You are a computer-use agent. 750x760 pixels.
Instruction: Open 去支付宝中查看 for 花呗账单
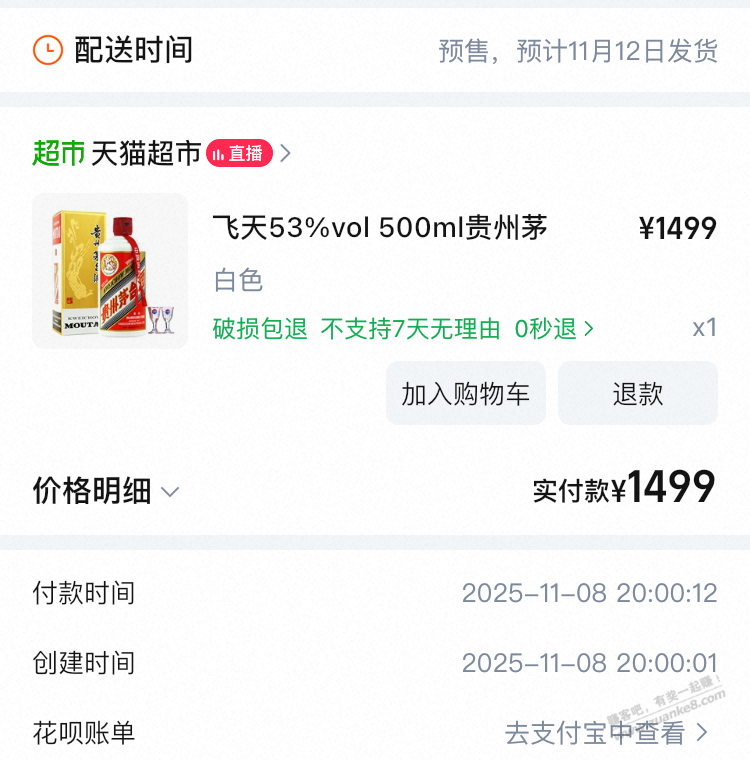(605, 733)
